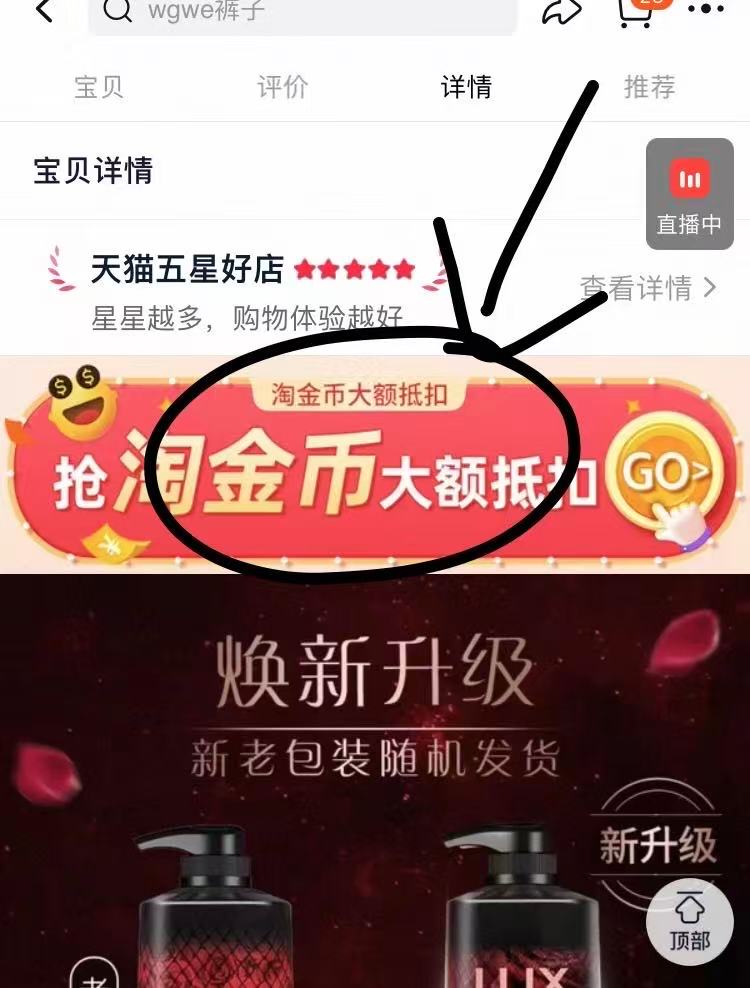Select the 详情 tab
The image size is (750, 988).
click(x=466, y=87)
